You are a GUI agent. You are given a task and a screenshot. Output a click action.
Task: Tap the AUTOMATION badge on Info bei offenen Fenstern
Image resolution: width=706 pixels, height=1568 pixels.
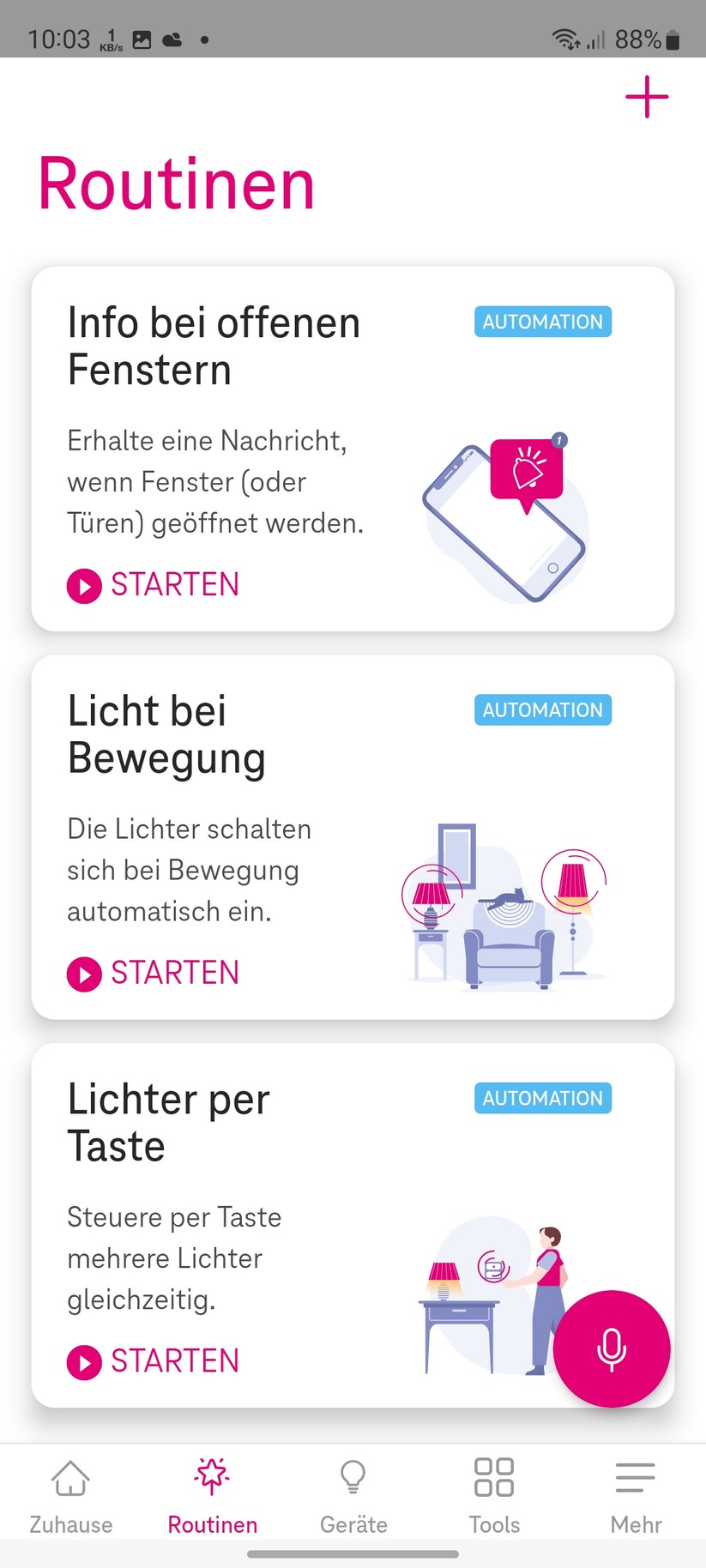pyautogui.click(x=542, y=322)
